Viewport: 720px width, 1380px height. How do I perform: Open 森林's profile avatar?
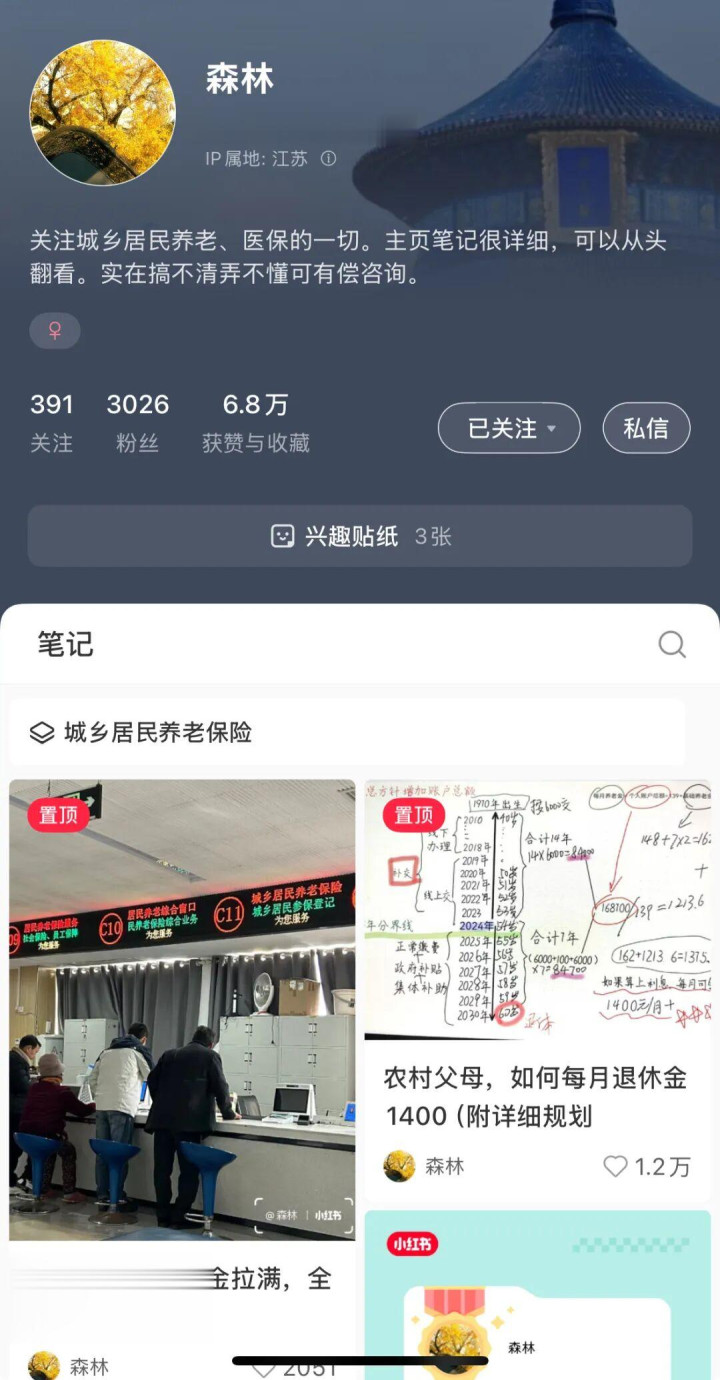click(102, 113)
